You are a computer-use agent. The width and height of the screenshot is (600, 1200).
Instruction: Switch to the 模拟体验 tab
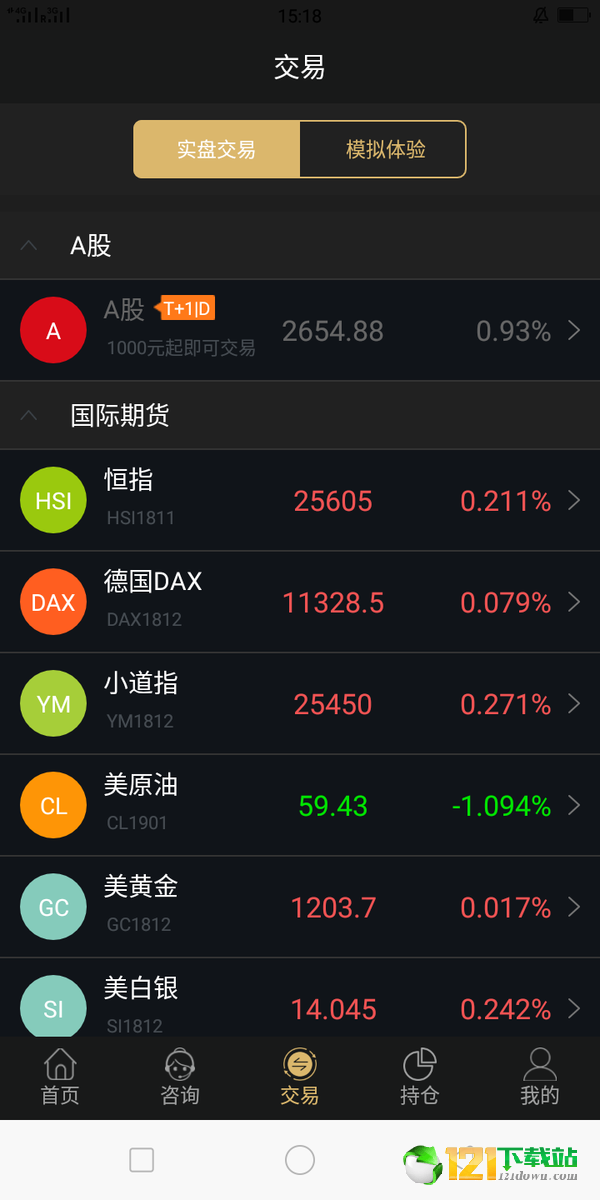(384, 150)
